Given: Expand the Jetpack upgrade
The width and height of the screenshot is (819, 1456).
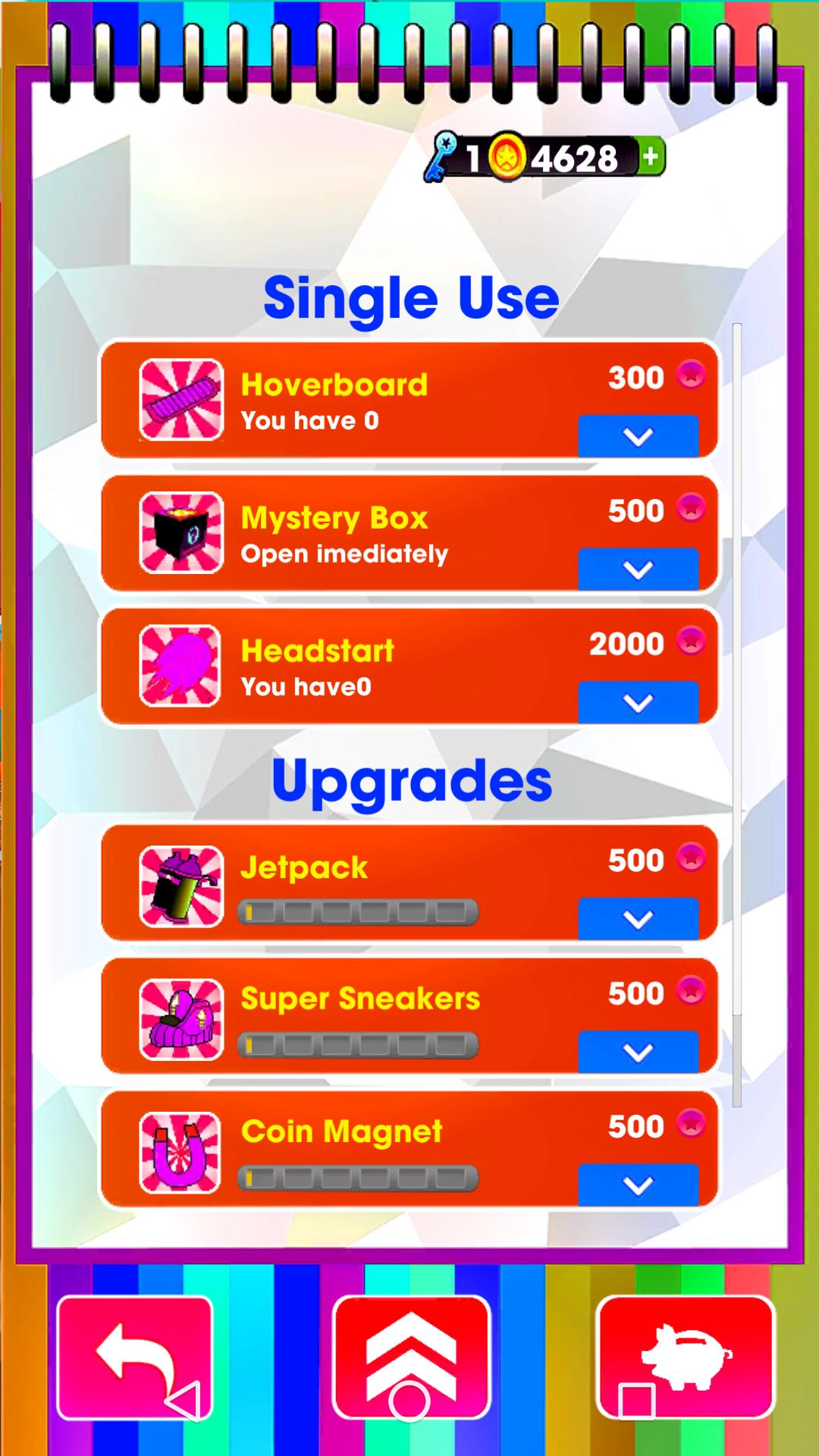Looking at the screenshot, I should [x=638, y=919].
